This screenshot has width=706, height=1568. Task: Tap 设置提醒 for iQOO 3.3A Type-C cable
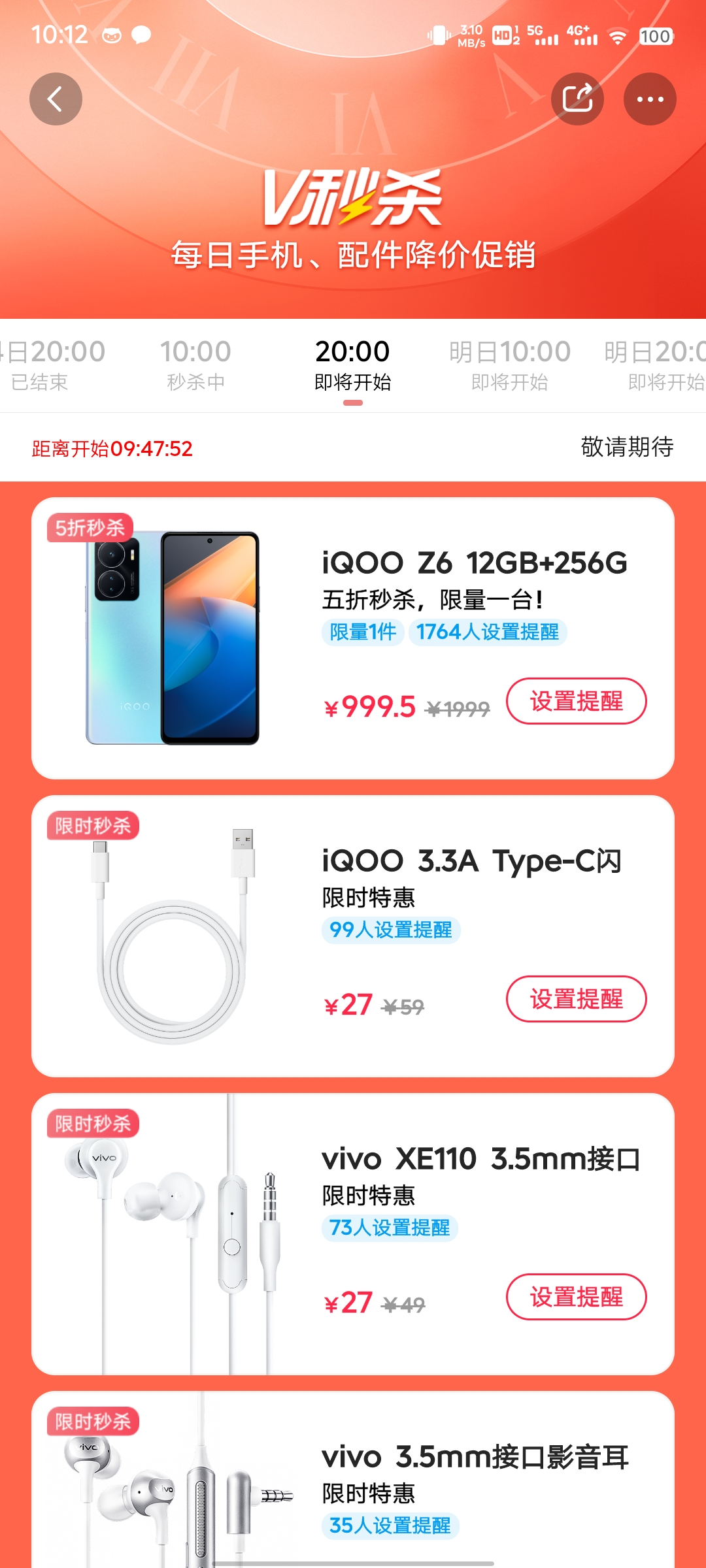click(576, 999)
